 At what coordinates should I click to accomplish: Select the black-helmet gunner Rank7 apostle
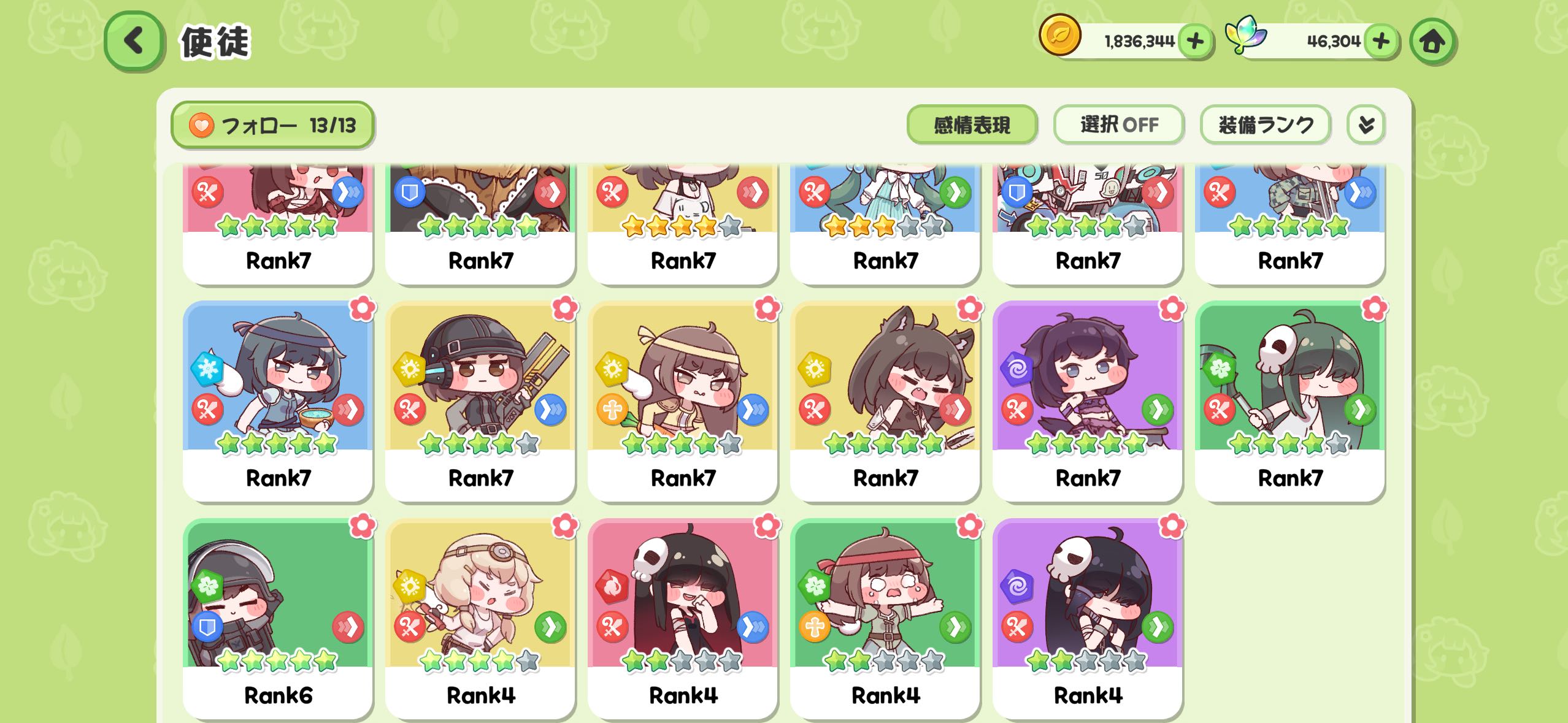click(480, 400)
